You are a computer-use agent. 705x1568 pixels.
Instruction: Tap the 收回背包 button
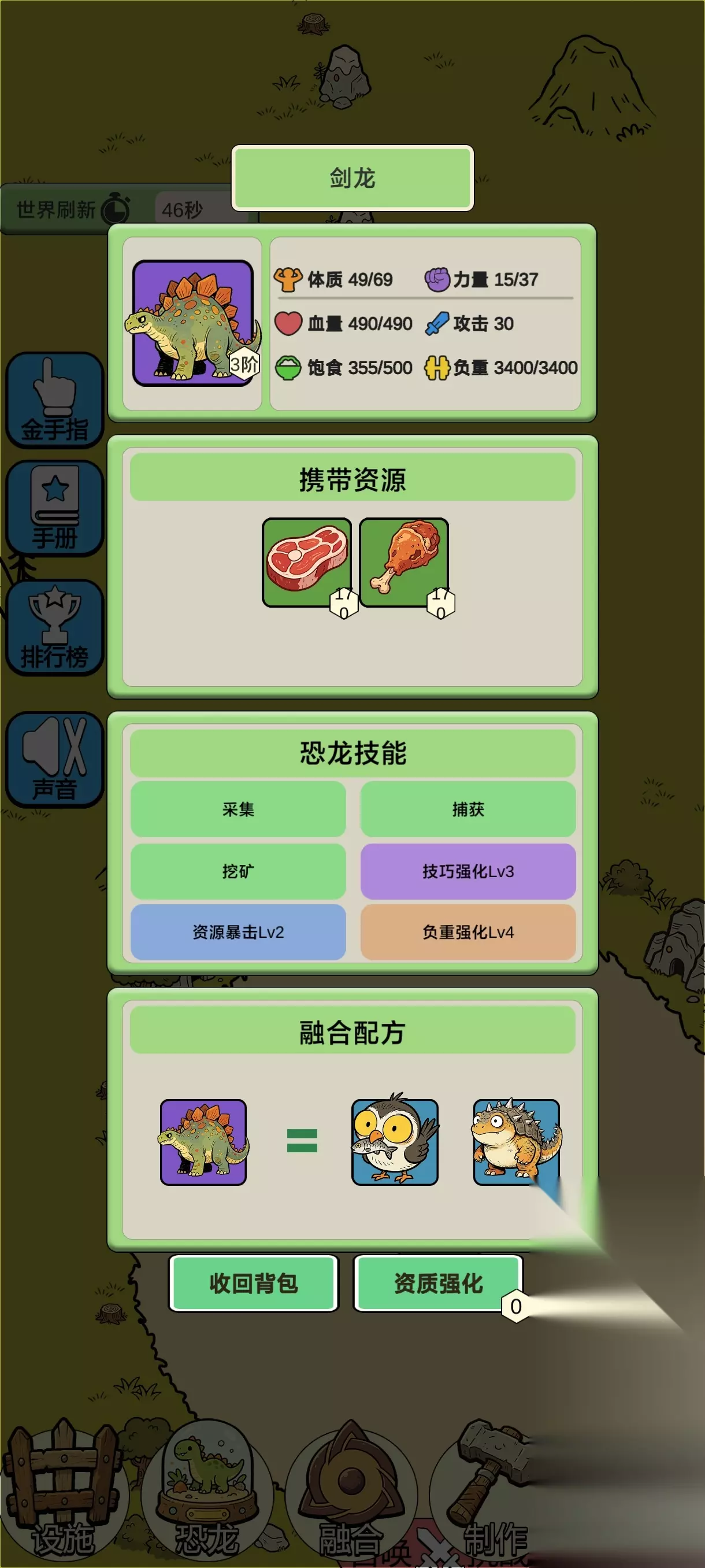pyautogui.click(x=254, y=1282)
